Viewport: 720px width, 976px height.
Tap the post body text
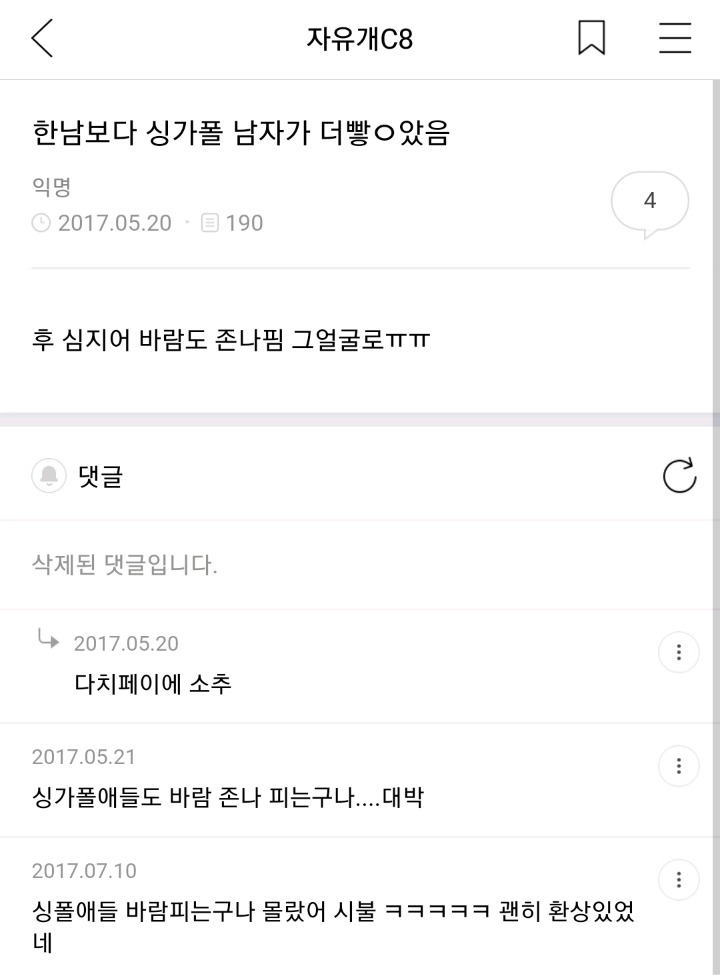coord(228,340)
